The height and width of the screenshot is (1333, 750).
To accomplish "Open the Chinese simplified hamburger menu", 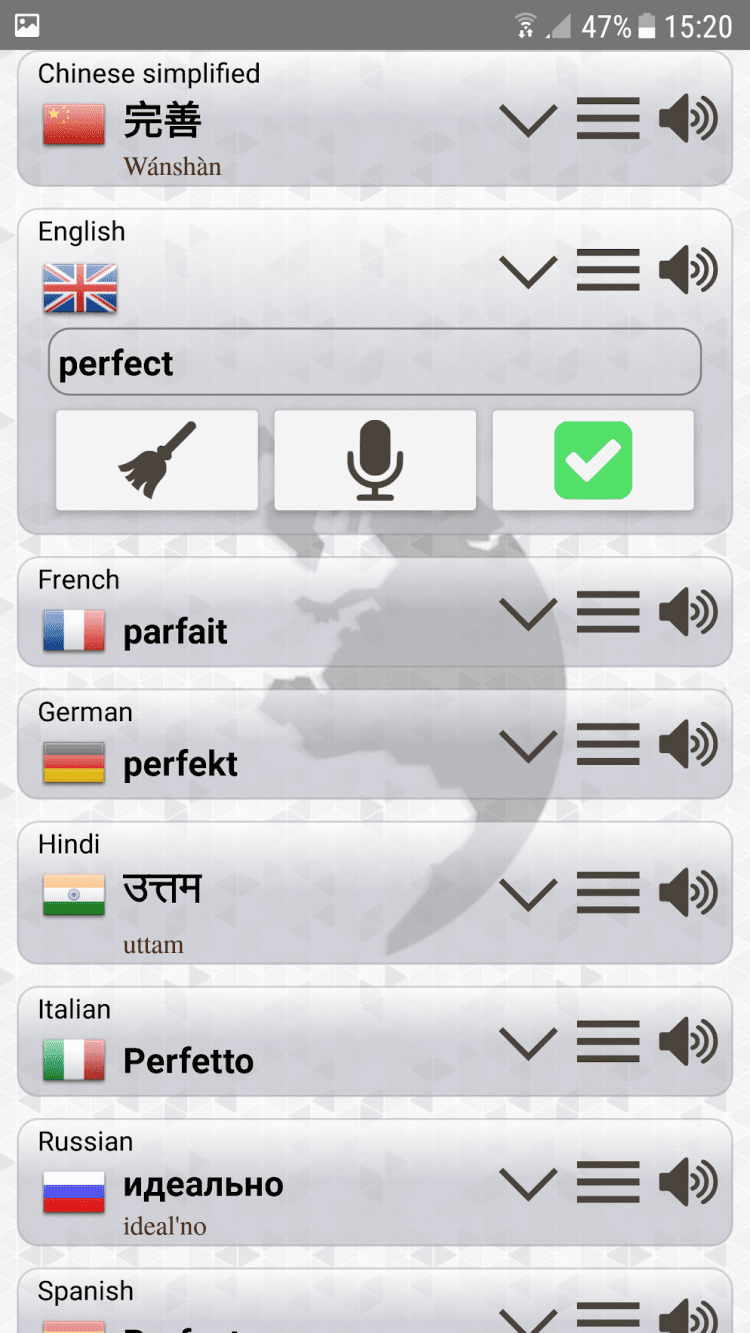I will (608, 121).
